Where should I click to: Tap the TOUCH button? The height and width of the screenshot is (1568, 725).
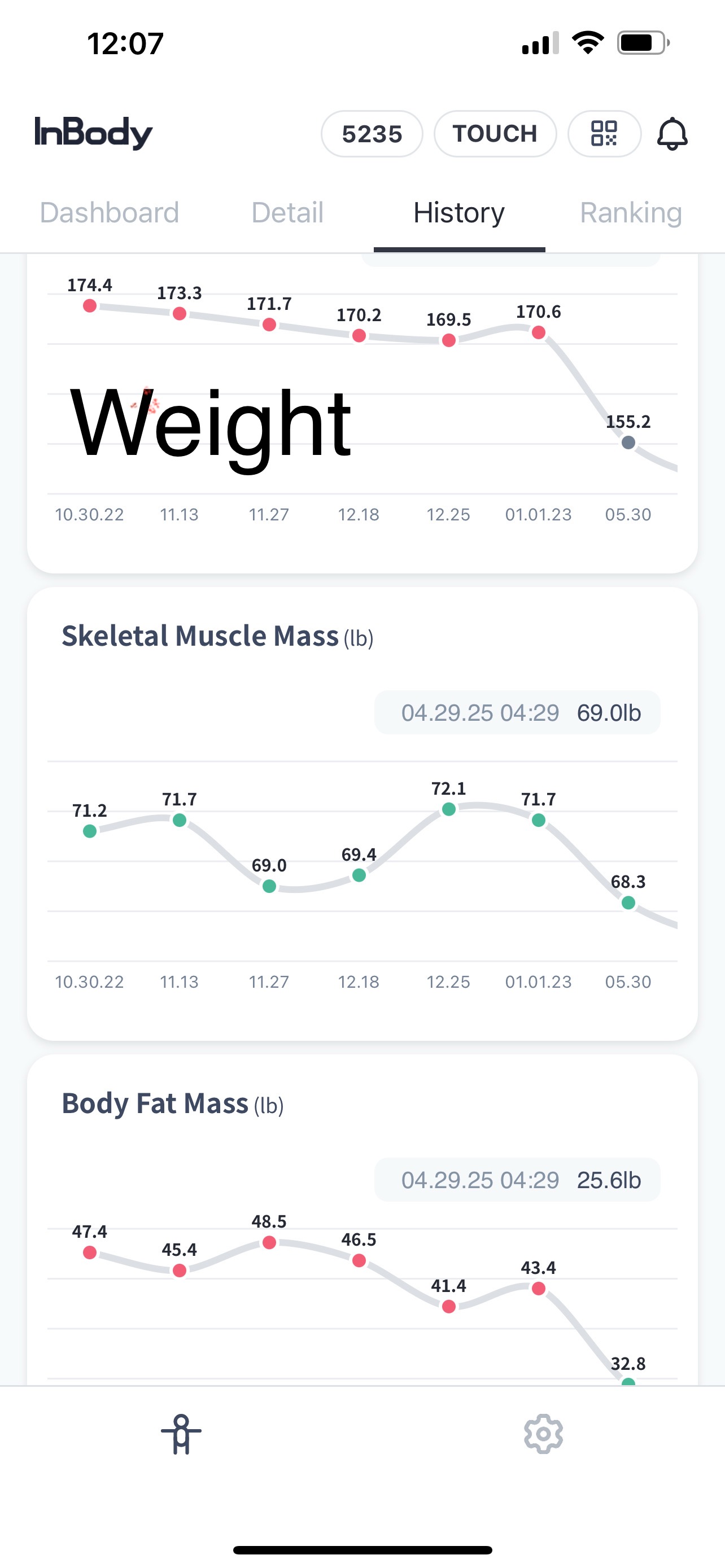pyautogui.click(x=495, y=134)
